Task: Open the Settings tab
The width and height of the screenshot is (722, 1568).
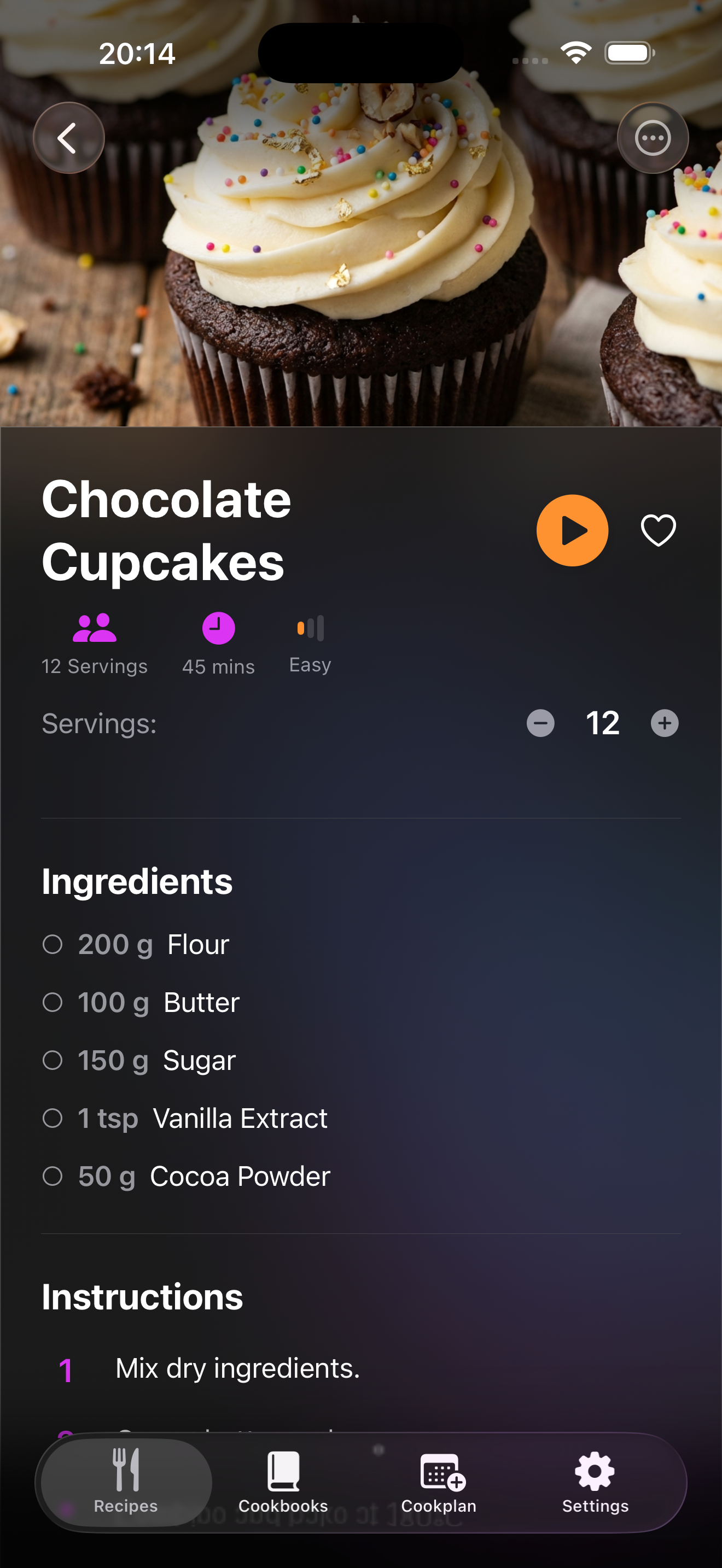Action: tap(595, 1482)
